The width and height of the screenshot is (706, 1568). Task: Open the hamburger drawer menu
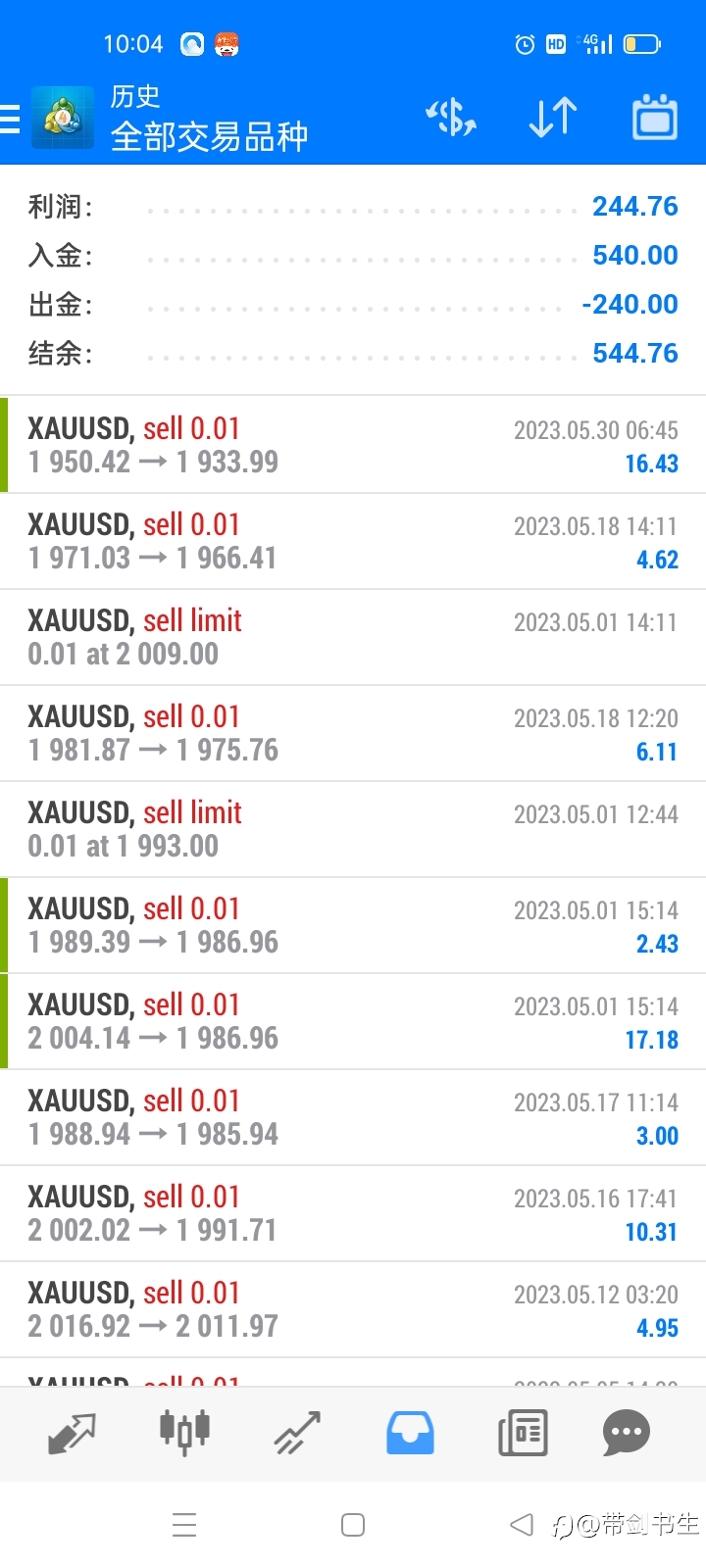10,119
